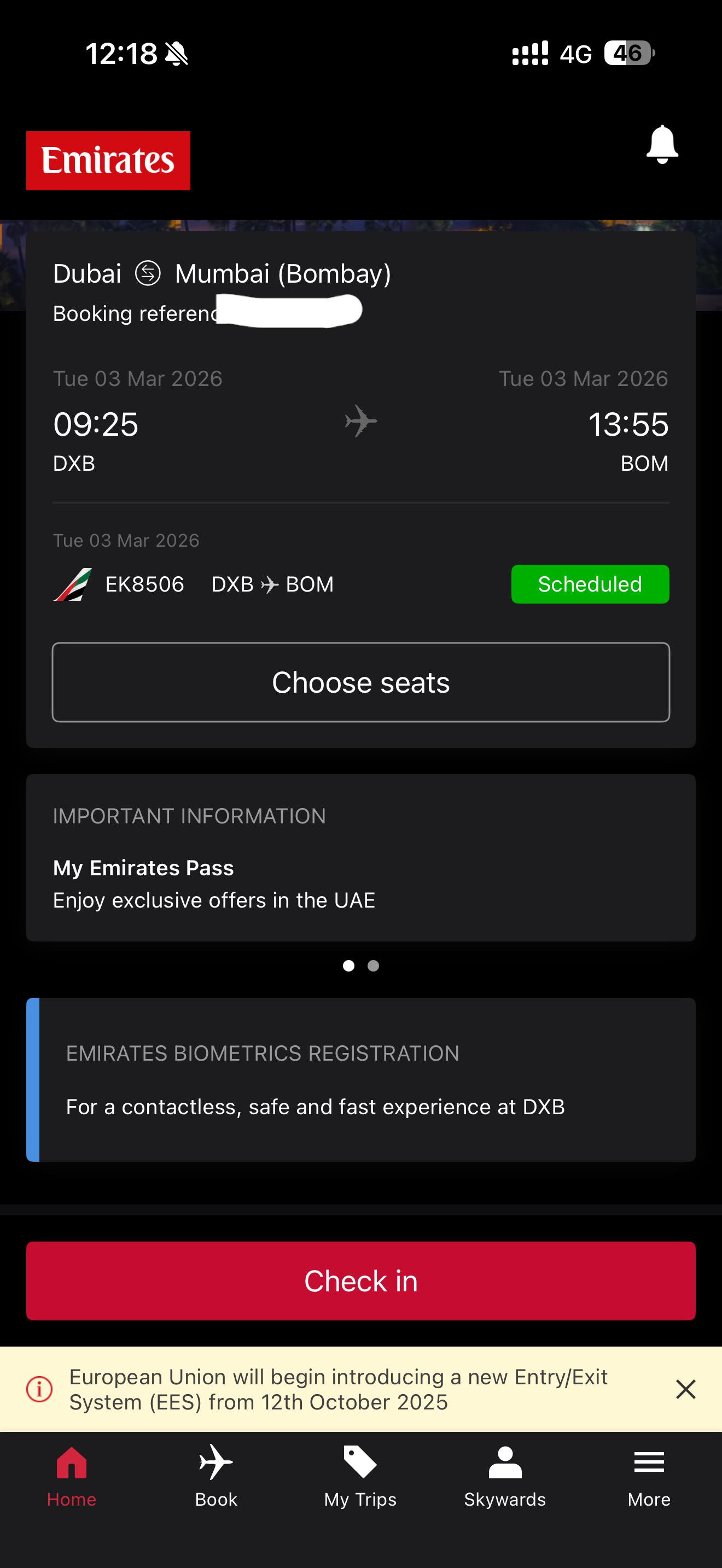Open Emirates Biometrics Registration card
The height and width of the screenshot is (1568, 722).
361,1079
